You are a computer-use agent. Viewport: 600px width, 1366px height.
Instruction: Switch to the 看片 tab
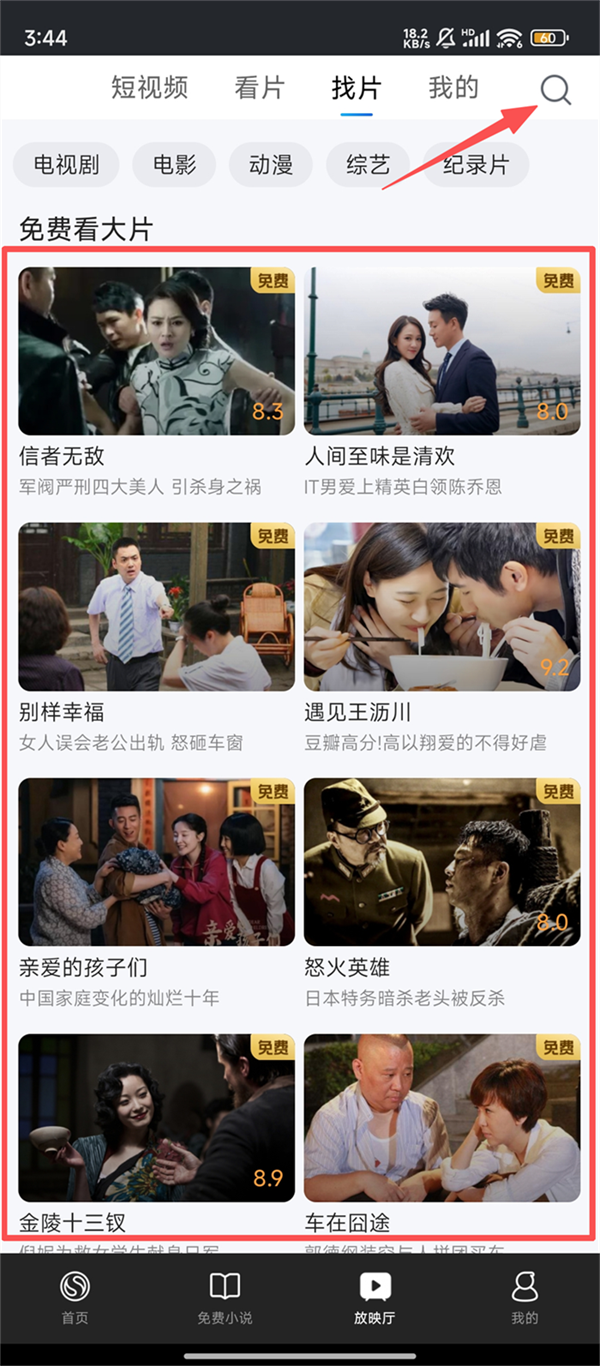pyautogui.click(x=259, y=88)
